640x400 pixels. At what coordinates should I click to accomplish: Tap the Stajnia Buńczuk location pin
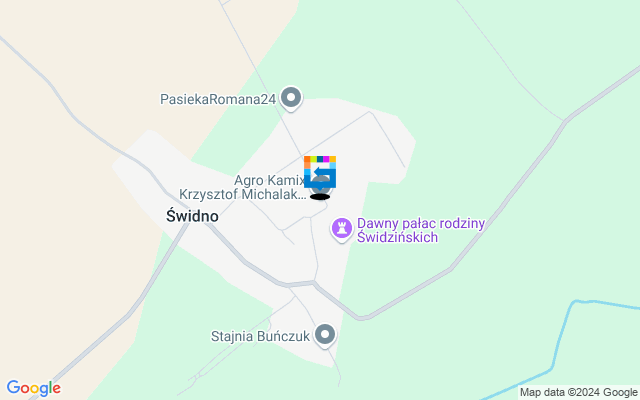[x=325, y=335]
